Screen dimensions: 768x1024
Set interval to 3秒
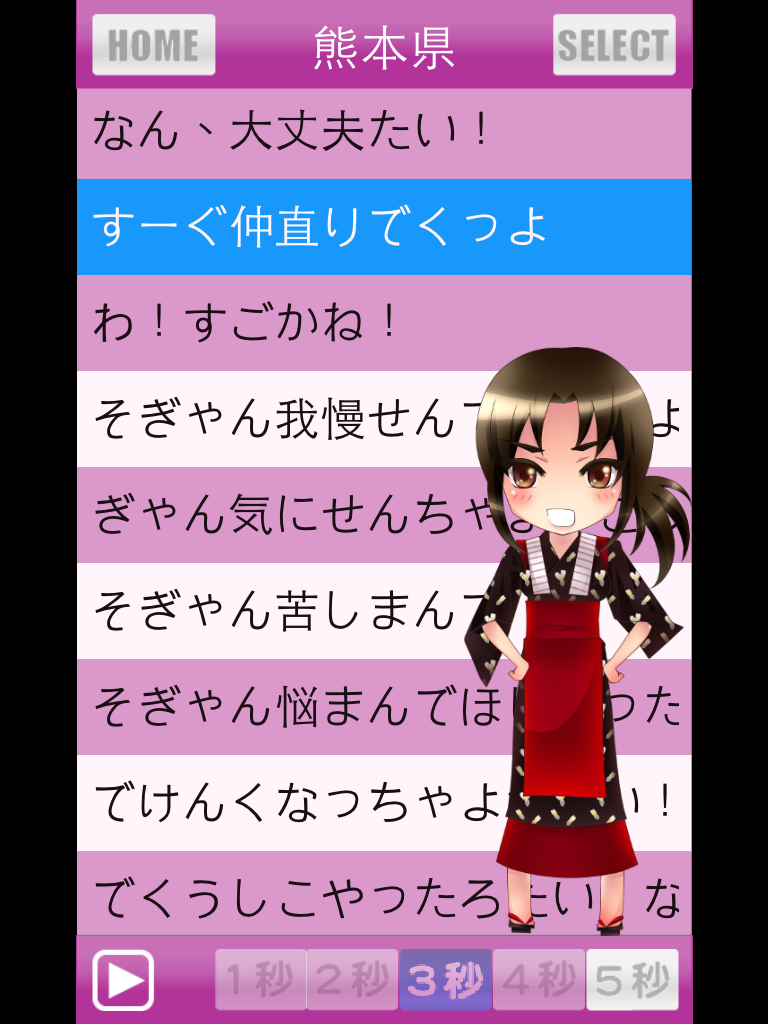pyautogui.click(x=445, y=980)
